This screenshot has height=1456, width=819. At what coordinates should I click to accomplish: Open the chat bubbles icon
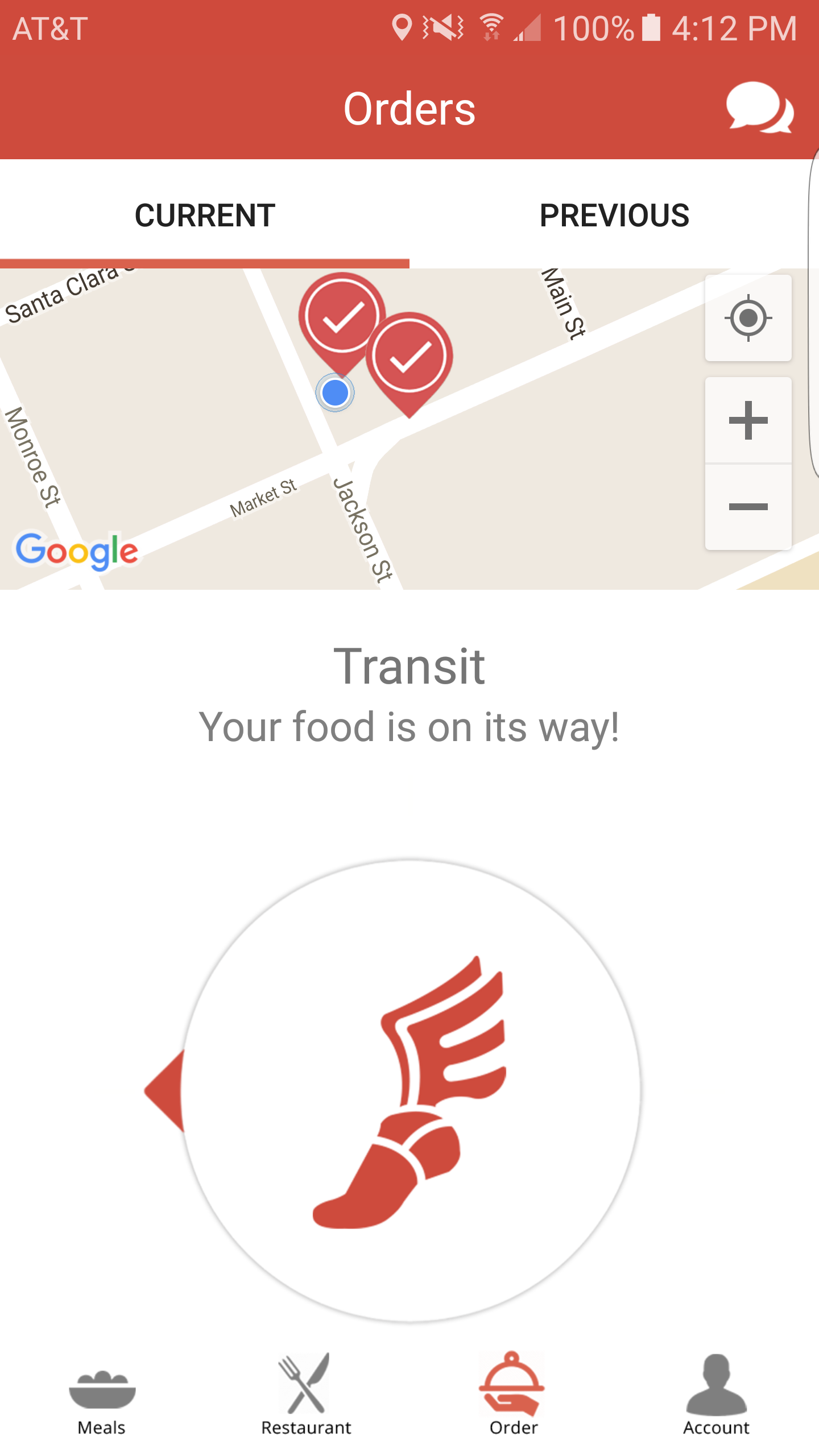(759, 108)
